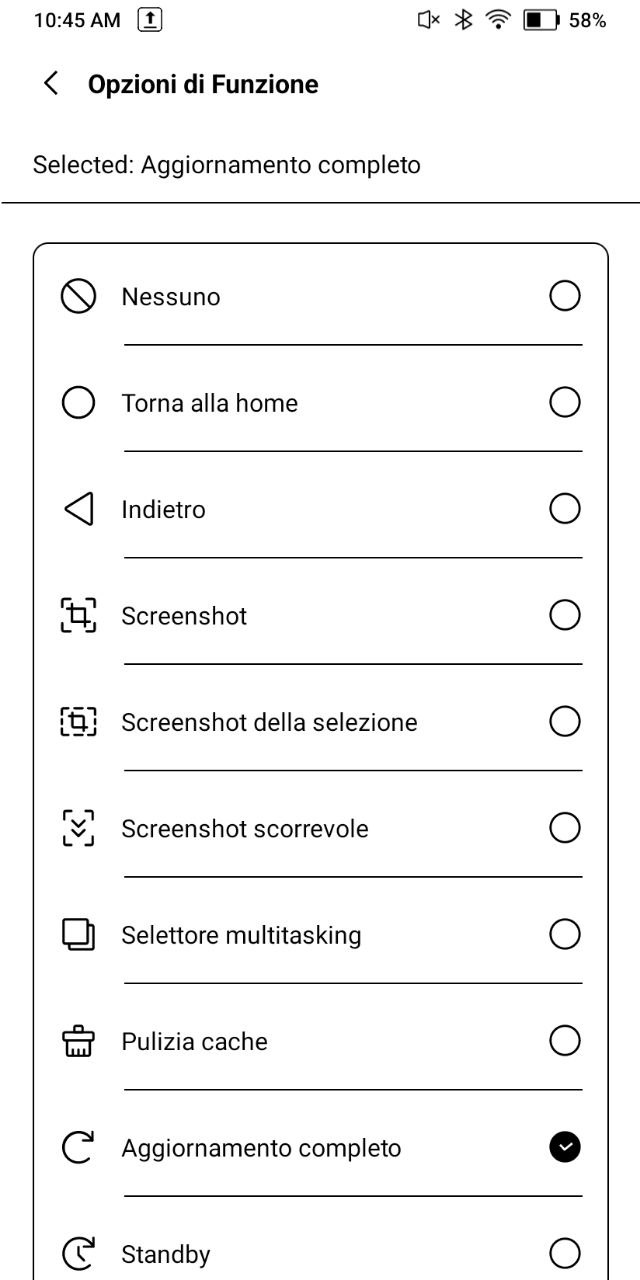Choose Pulizia cache option
This screenshot has width=640, height=1280.
pos(320,1041)
